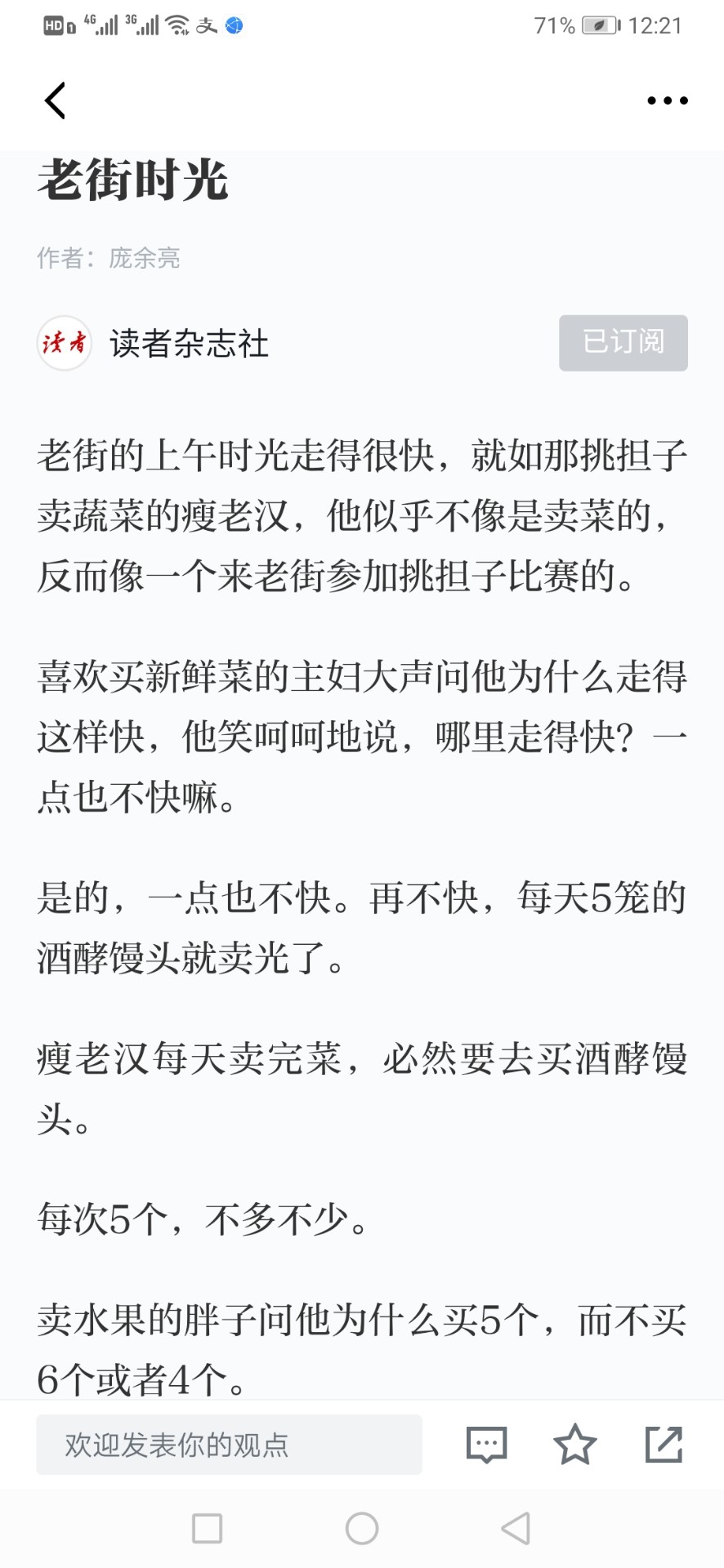Tap the 欢迎发表你的观点 comment field

(x=229, y=1445)
